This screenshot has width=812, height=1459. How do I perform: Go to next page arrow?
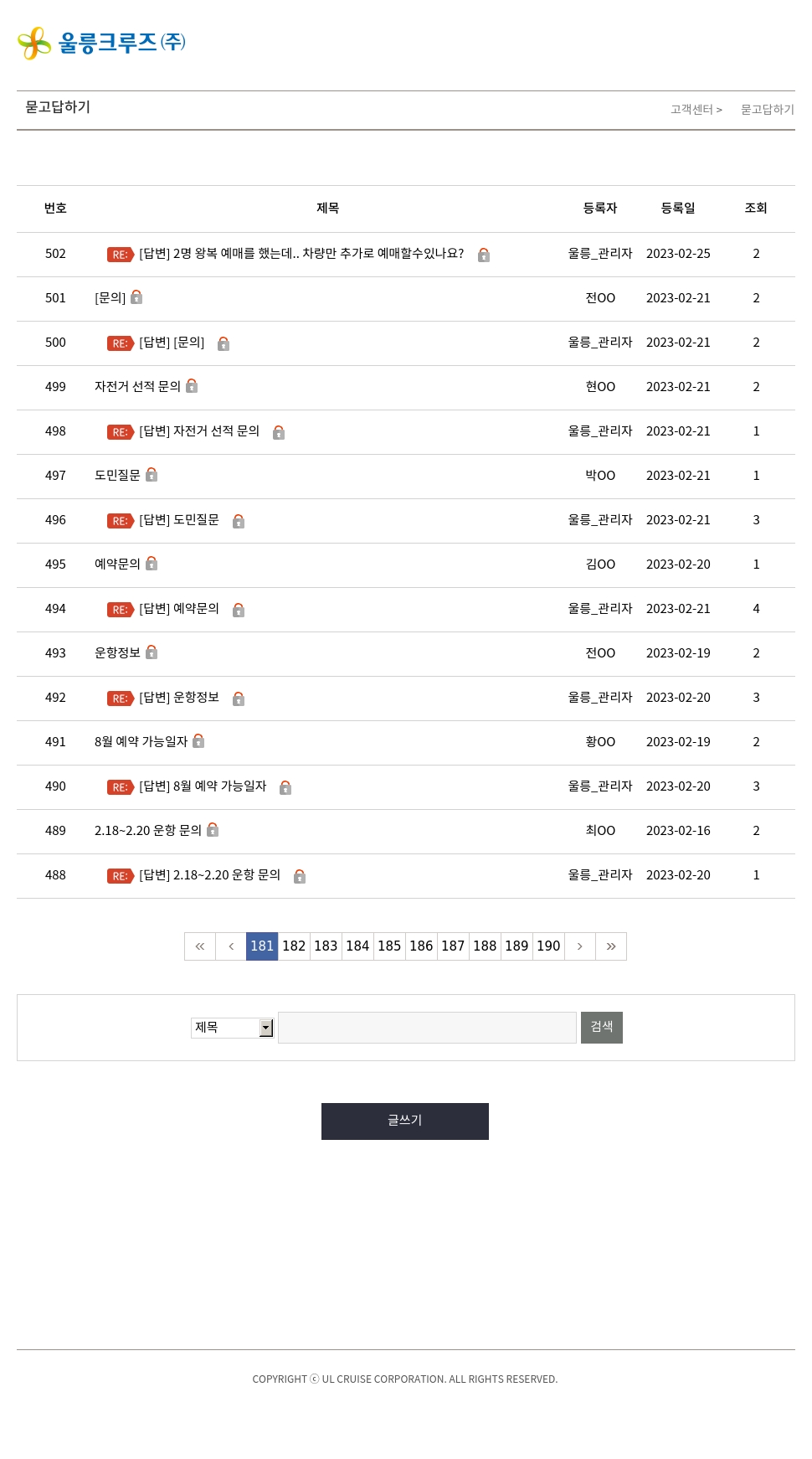[580, 946]
